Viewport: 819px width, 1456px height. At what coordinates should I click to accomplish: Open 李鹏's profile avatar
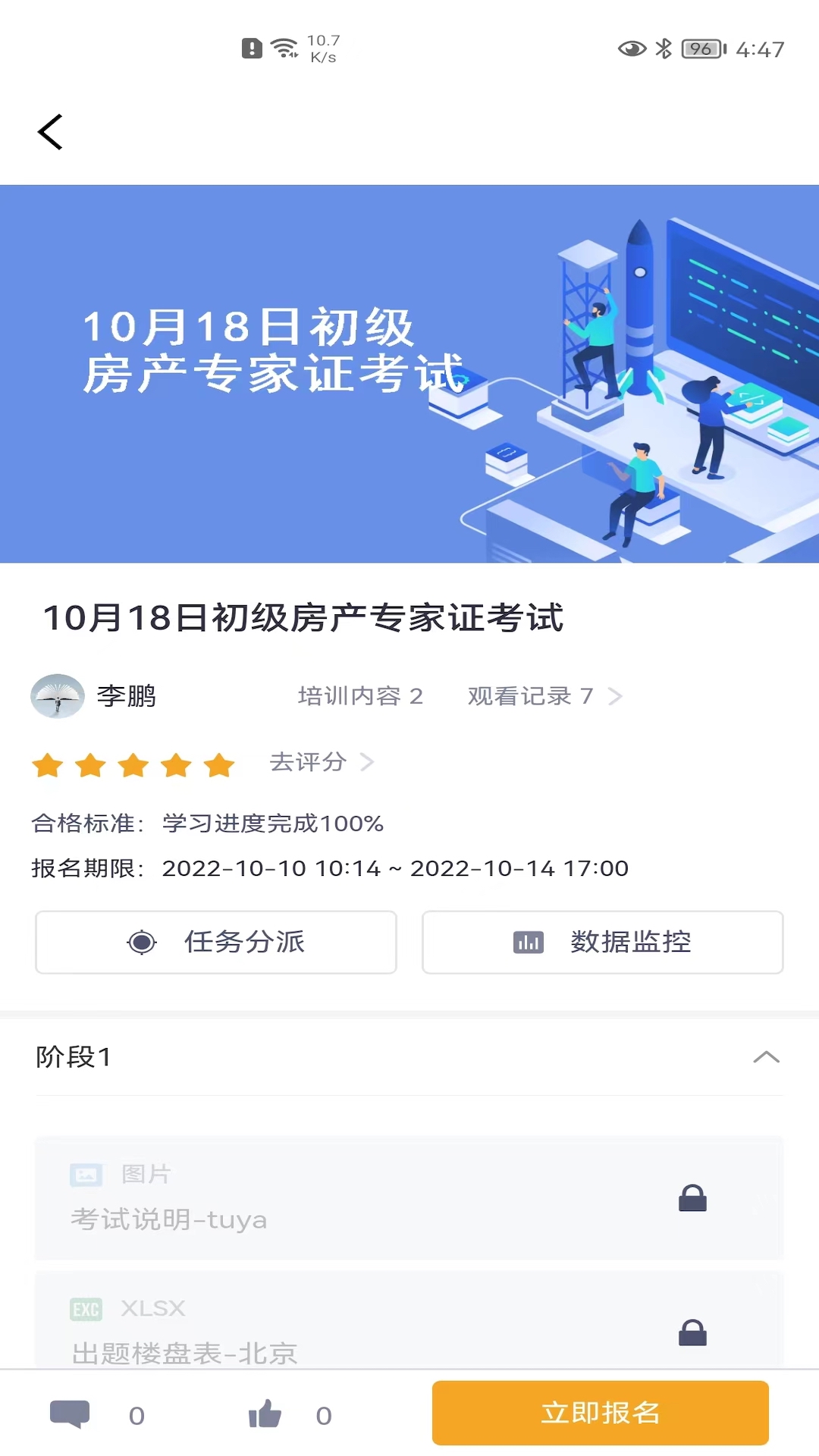58,696
